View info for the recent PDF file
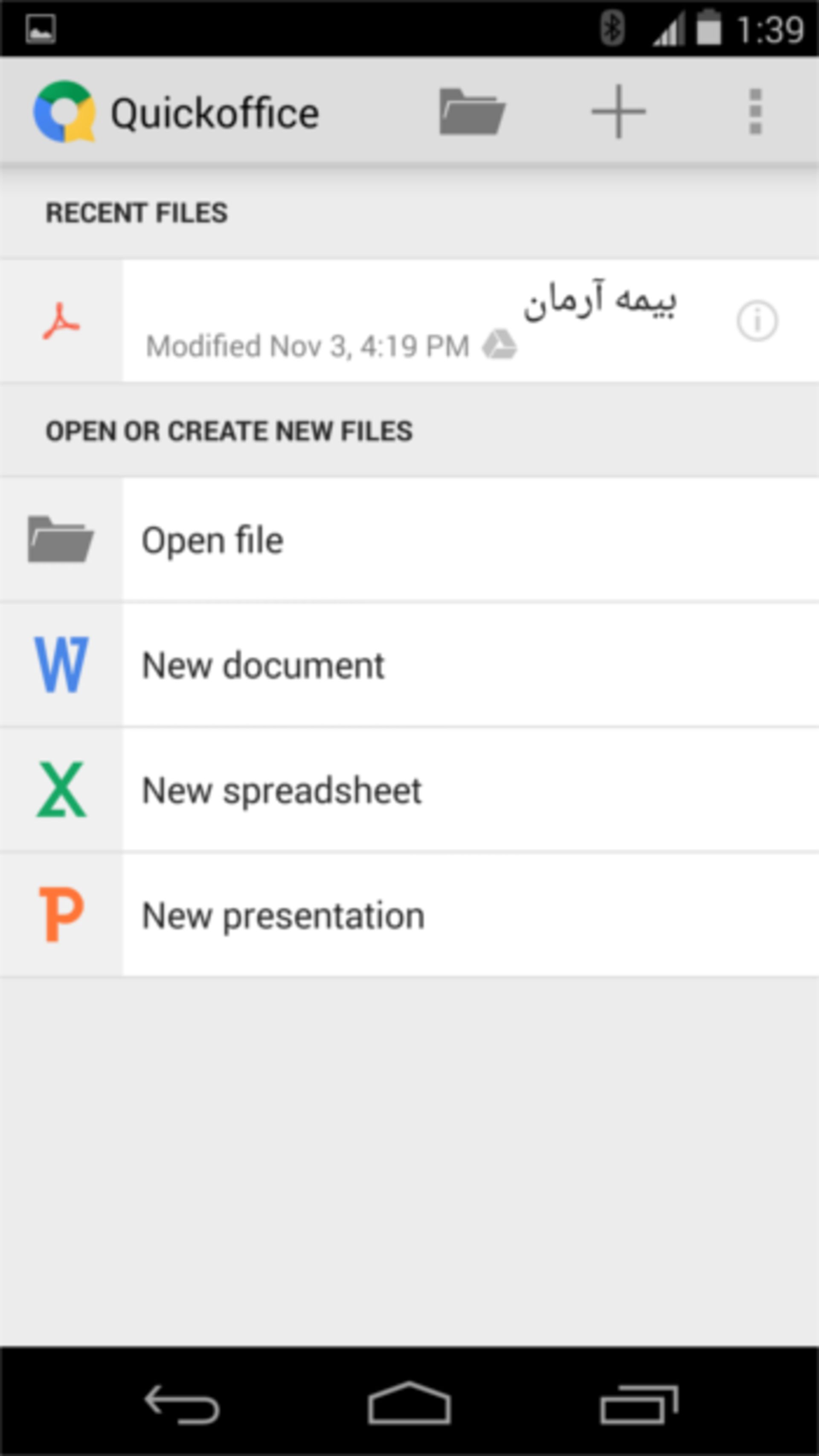 (x=757, y=321)
